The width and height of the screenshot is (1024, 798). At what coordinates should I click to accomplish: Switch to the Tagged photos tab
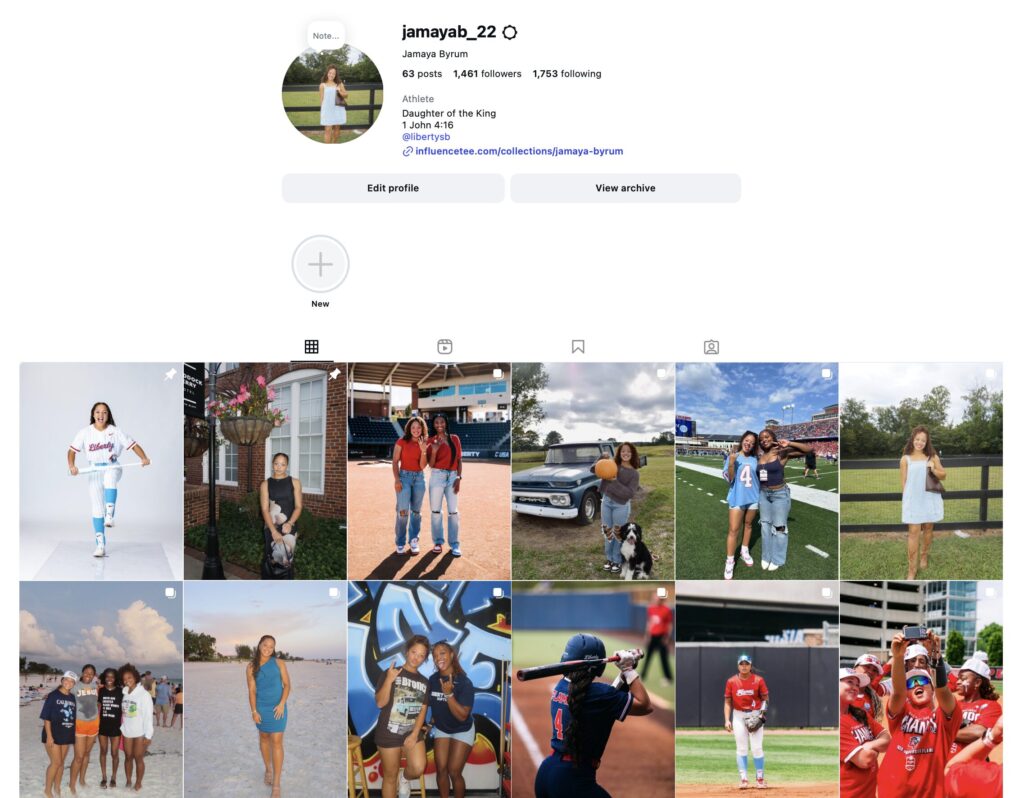[x=711, y=347]
